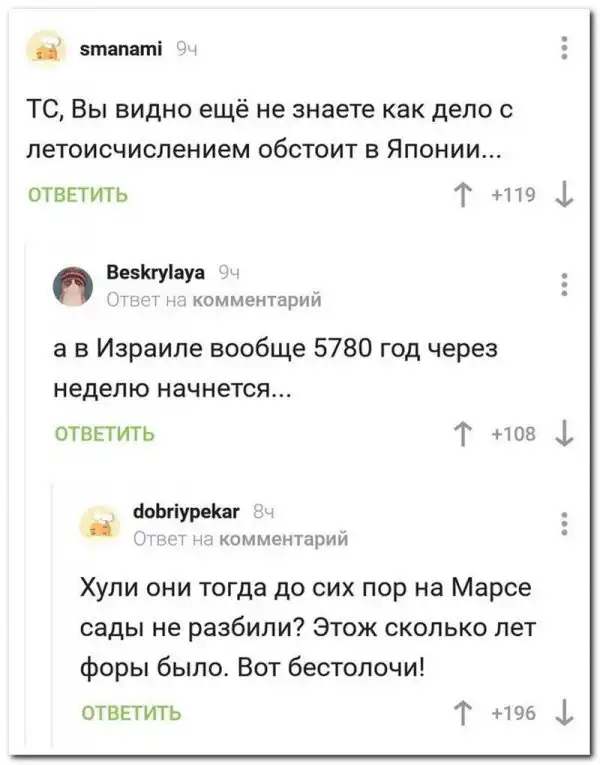Downvote smanami's comment
The image size is (600, 765).
[x=567, y=194]
